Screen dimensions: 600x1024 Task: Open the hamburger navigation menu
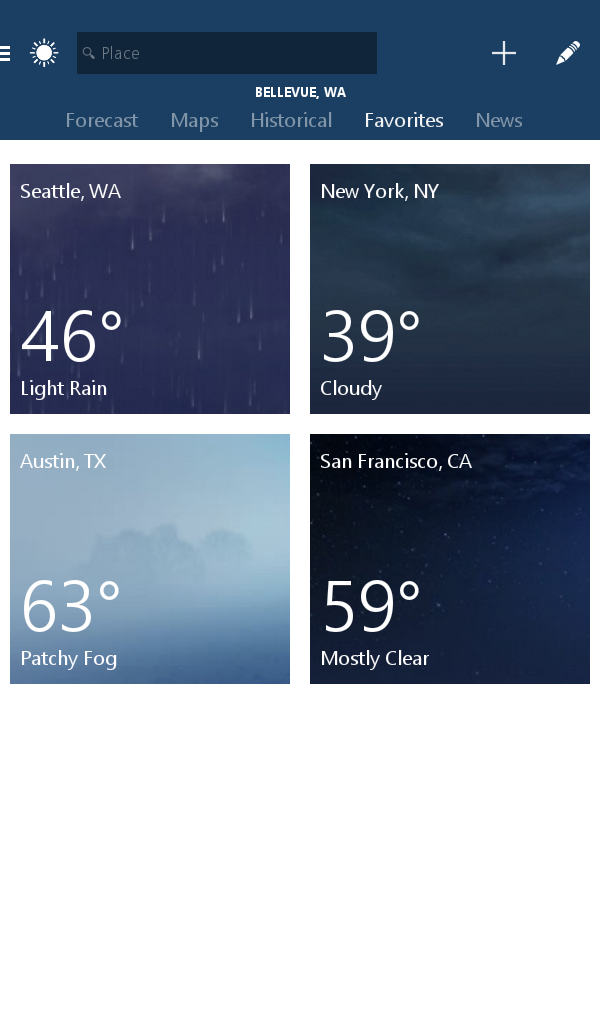5,53
